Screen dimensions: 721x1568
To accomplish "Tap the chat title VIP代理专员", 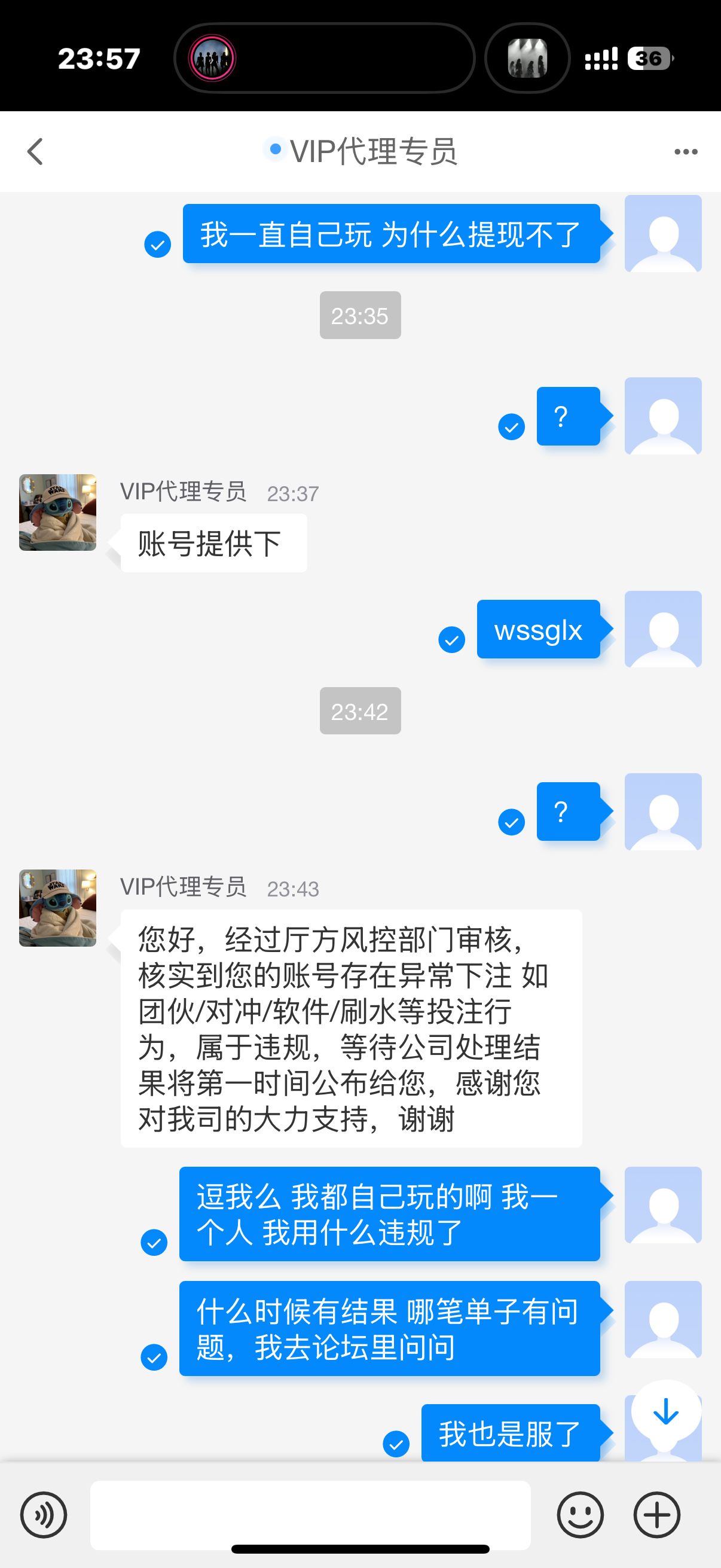I will click(374, 151).
